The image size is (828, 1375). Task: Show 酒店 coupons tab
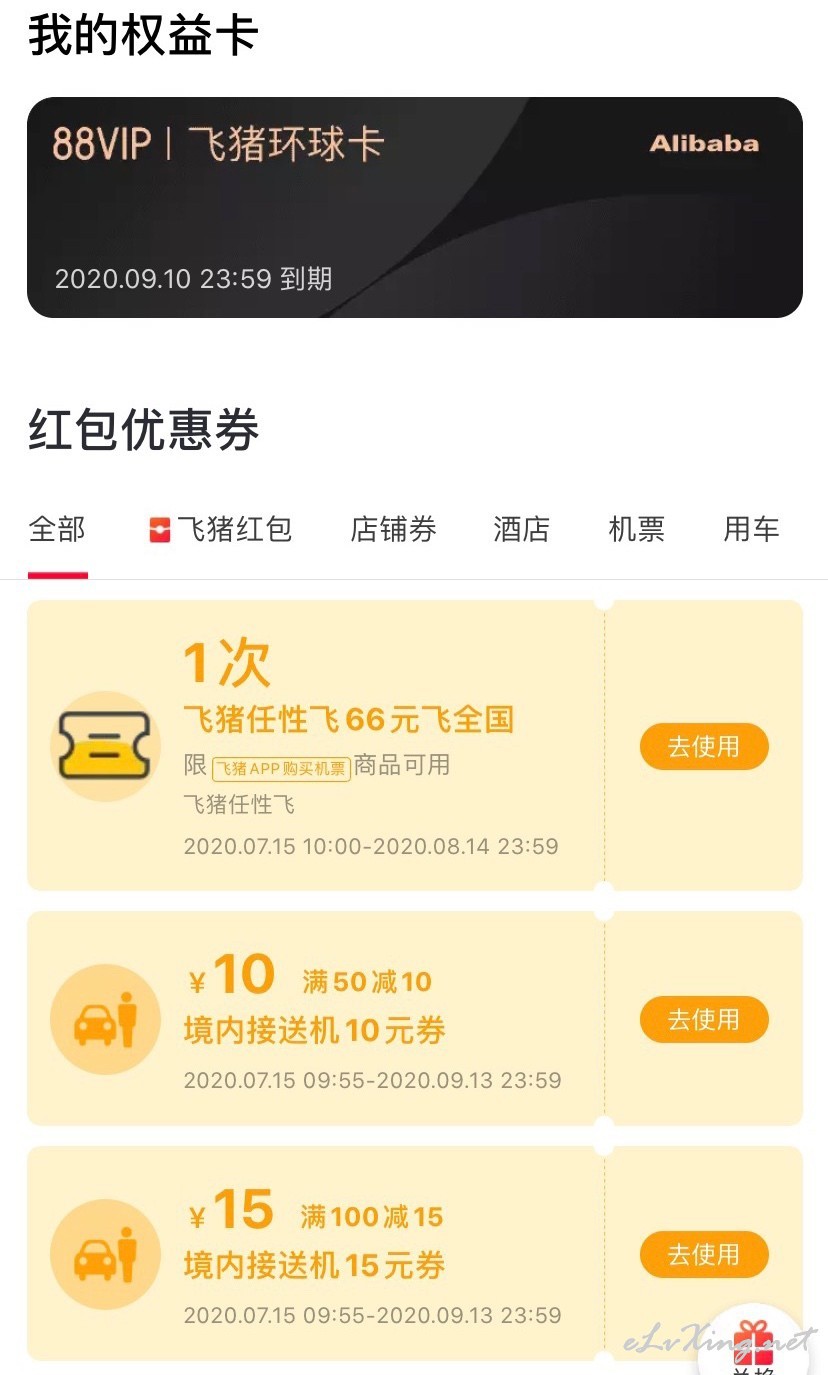point(521,529)
